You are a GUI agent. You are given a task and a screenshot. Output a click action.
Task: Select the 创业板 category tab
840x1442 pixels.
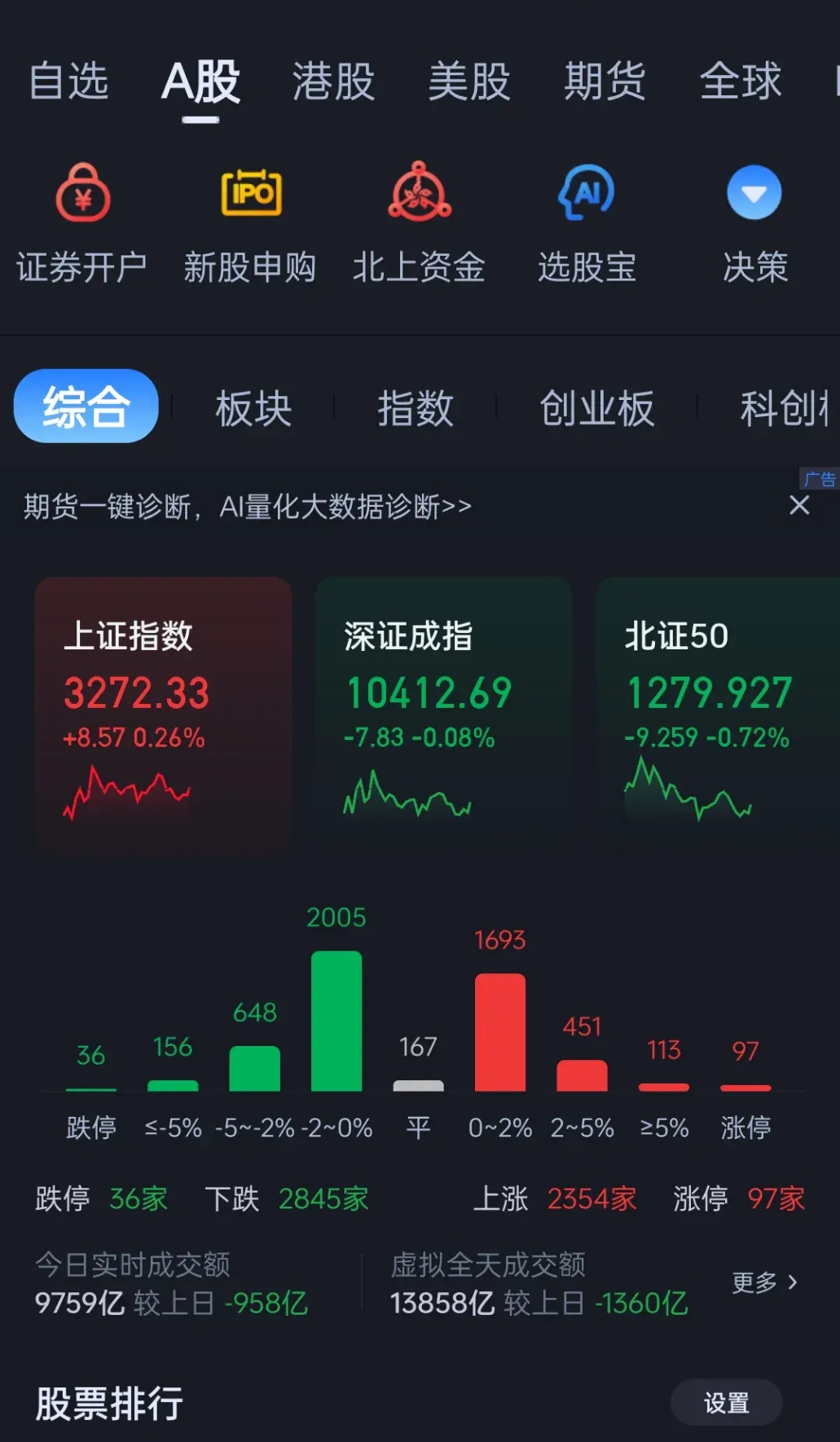pyautogui.click(x=598, y=407)
